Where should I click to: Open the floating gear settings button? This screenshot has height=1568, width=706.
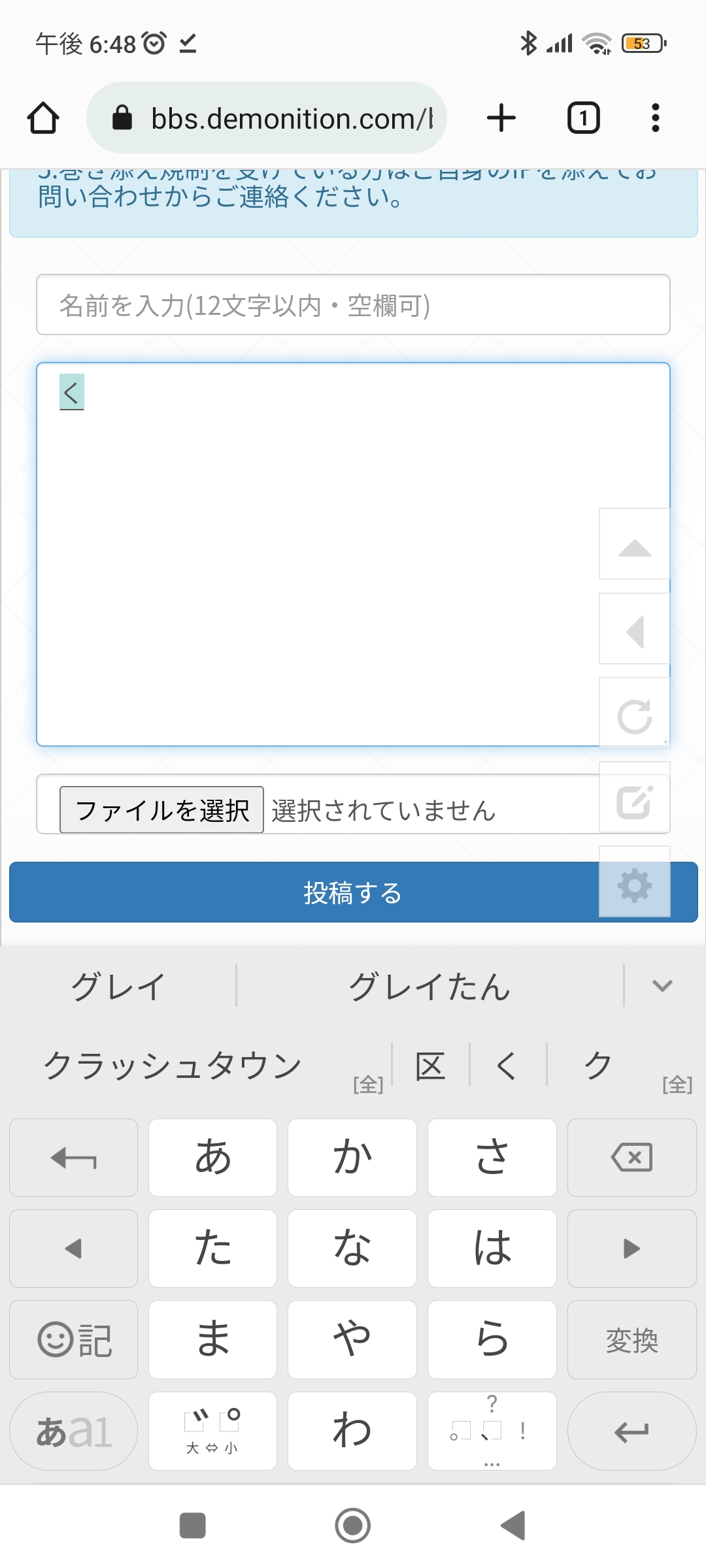coord(634,885)
